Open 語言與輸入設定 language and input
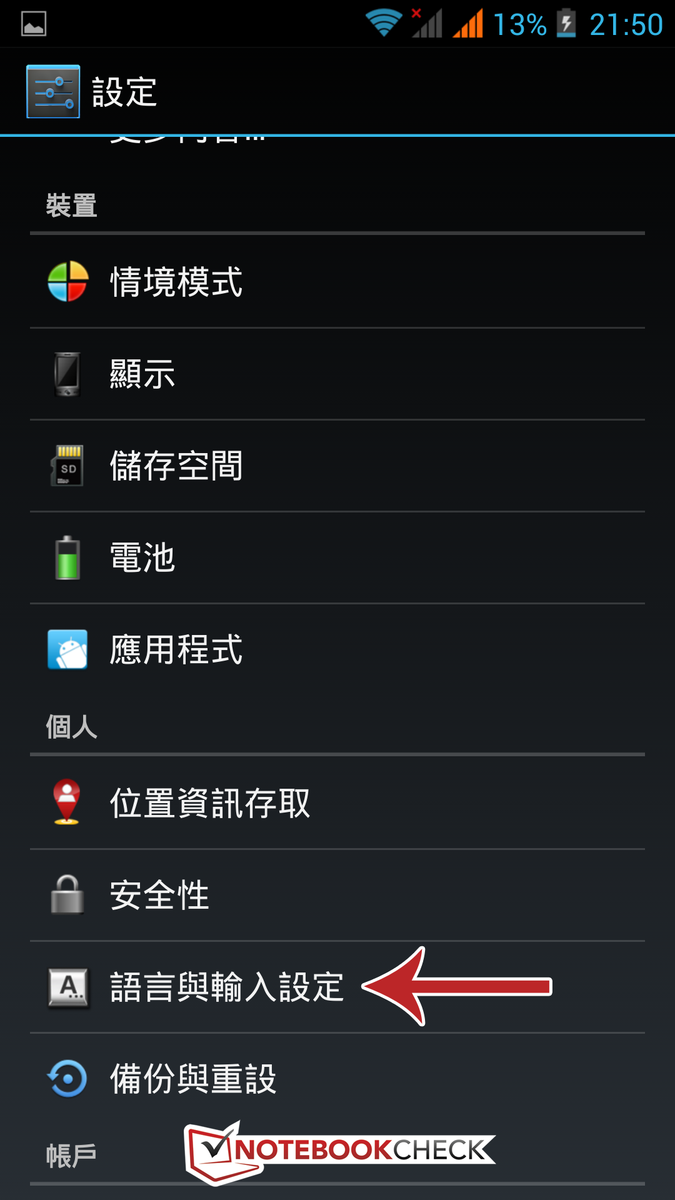 click(337, 987)
